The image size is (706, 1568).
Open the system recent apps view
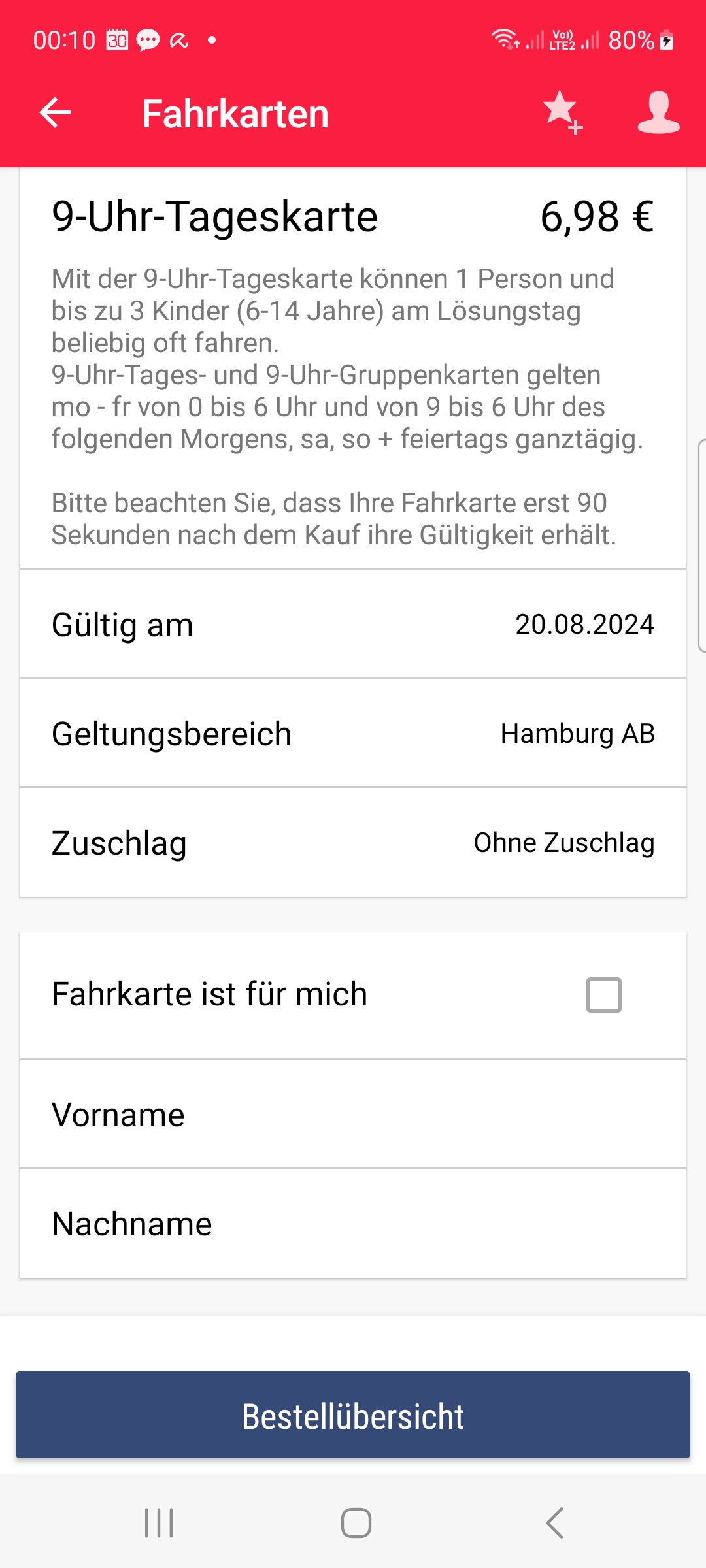tap(159, 1523)
